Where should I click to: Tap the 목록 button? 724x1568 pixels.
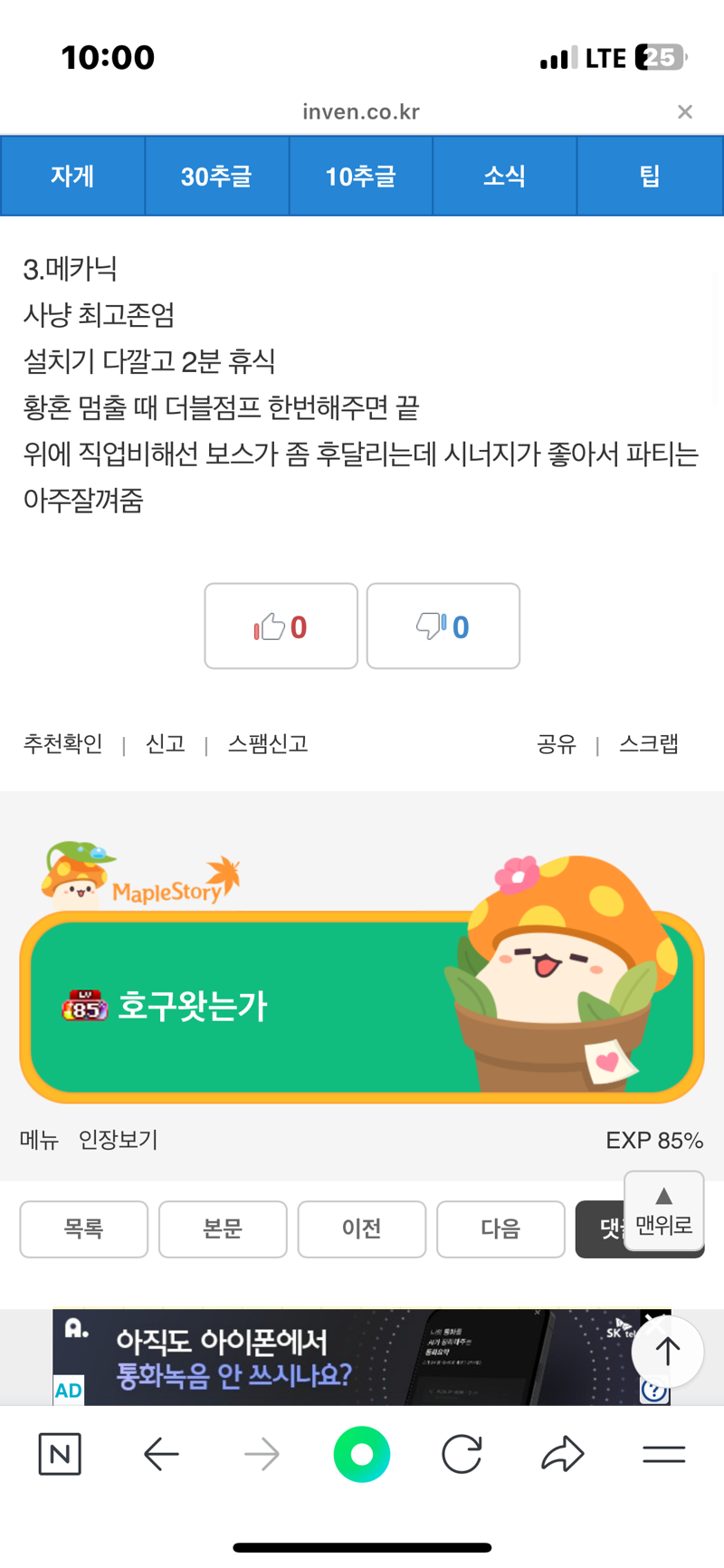coord(84,1229)
